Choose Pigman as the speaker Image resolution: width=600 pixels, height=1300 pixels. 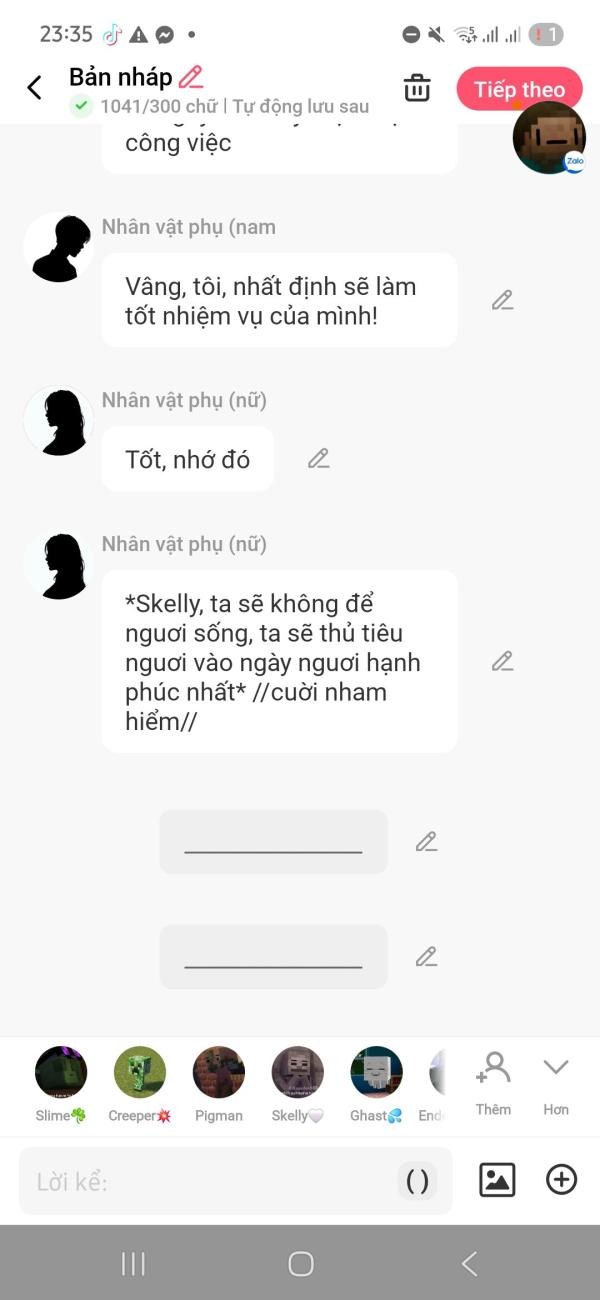point(219,1085)
